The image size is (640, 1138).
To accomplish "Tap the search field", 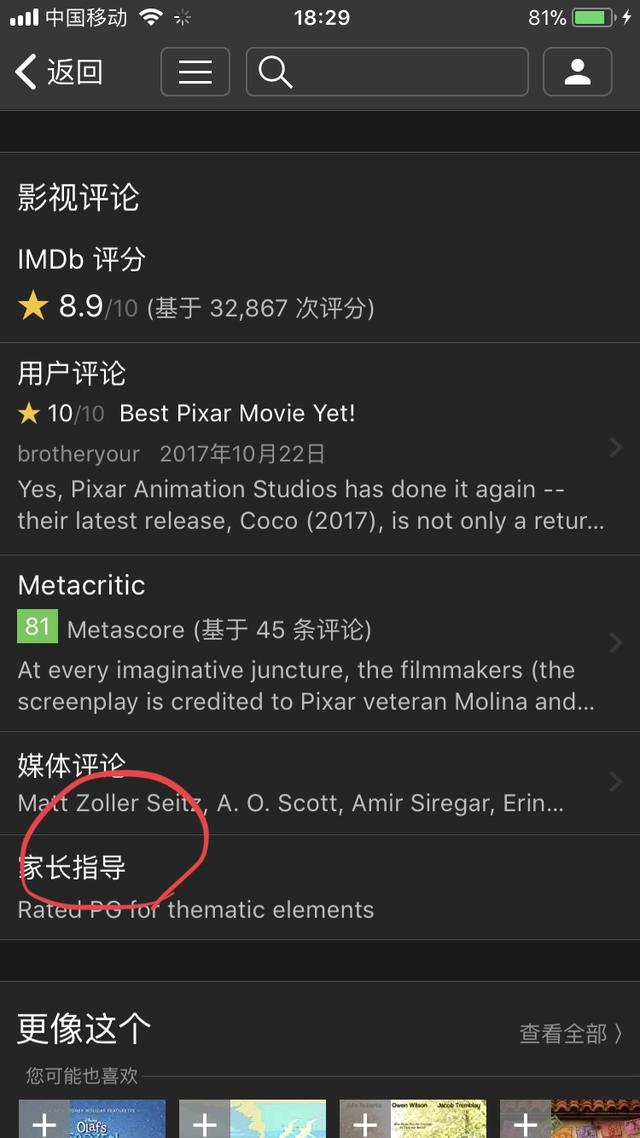I will 387,72.
